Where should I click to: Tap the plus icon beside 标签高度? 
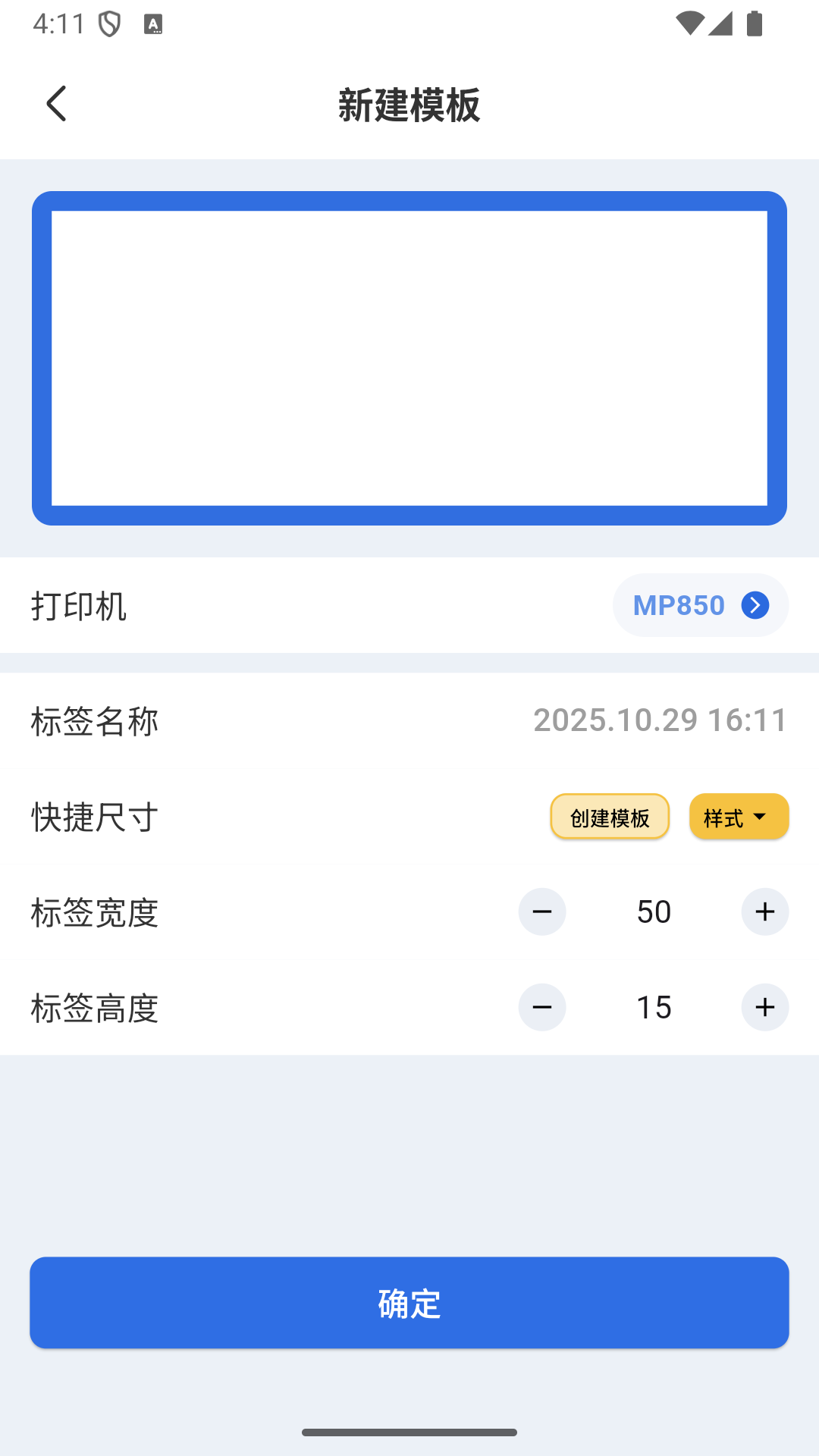tap(765, 1007)
